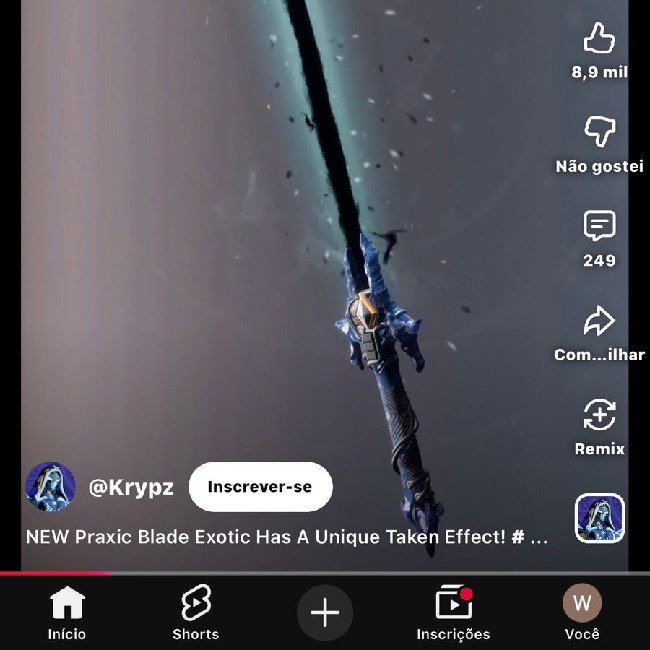Screen dimensions: 650x650
Task: Open the Inscrições tab
Action: [453, 612]
